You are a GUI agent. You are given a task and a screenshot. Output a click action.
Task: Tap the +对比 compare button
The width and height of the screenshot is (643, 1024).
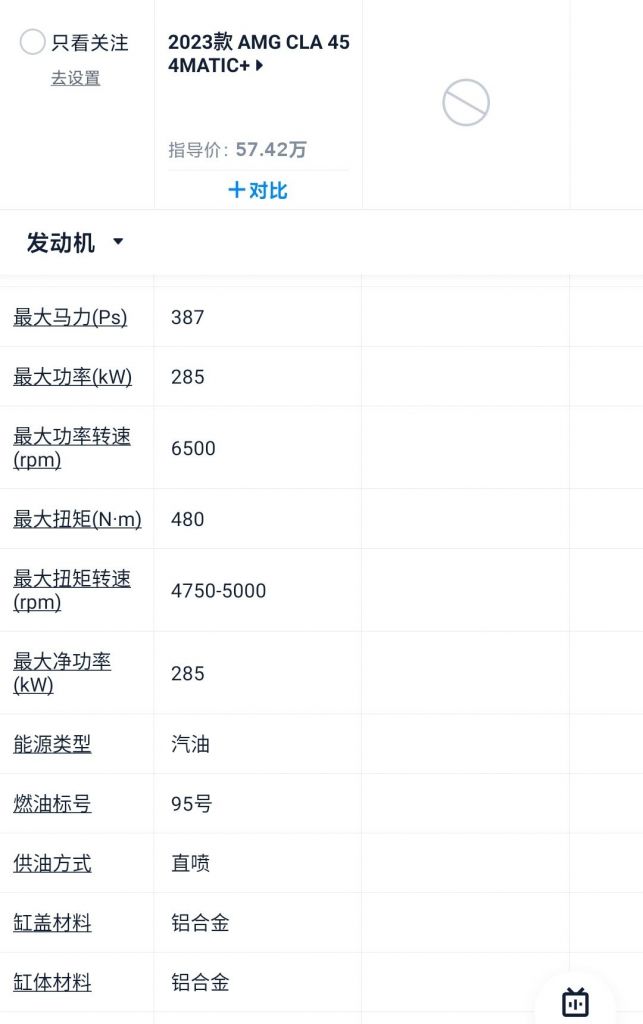[258, 190]
